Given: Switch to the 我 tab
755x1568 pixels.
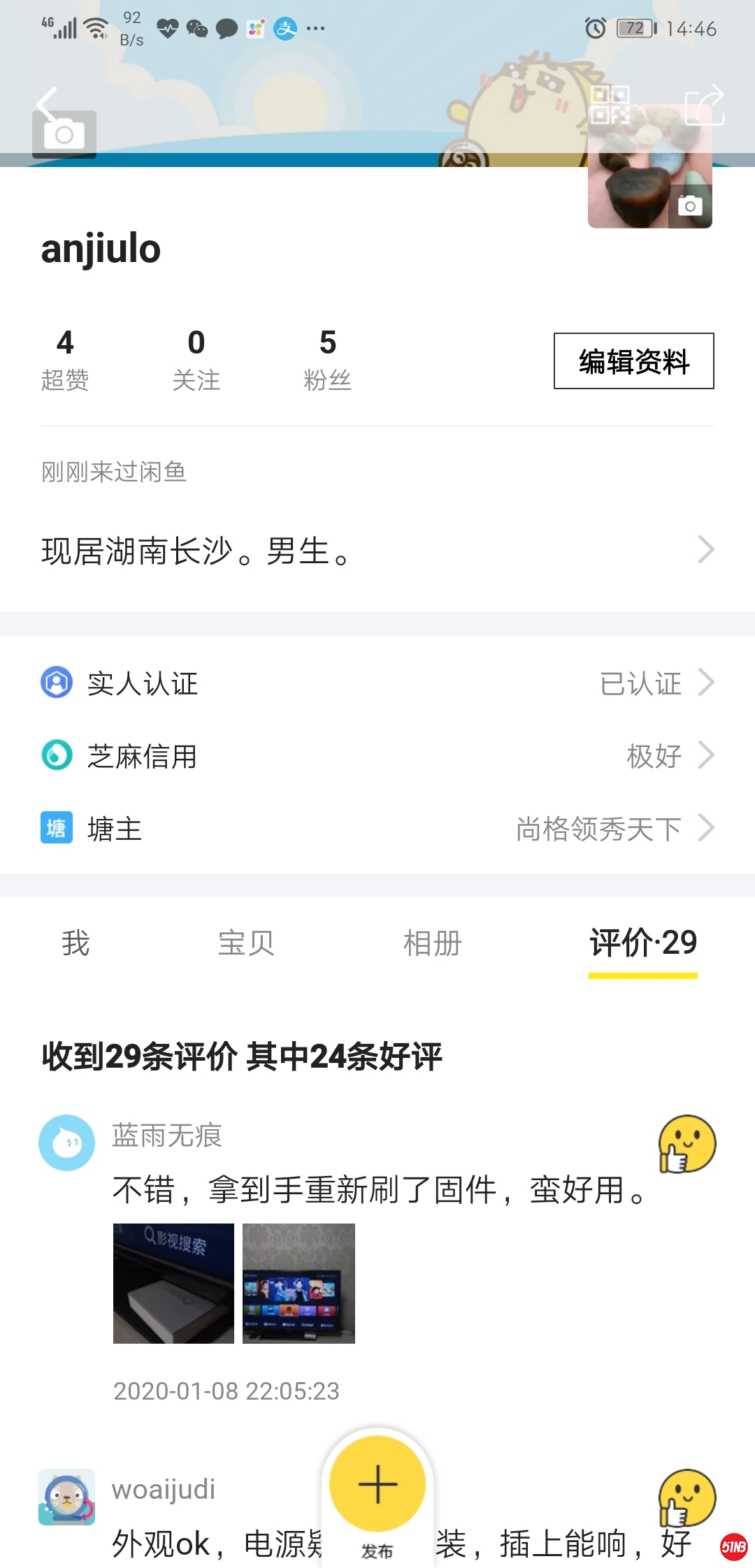Looking at the screenshot, I should click(x=75, y=943).
